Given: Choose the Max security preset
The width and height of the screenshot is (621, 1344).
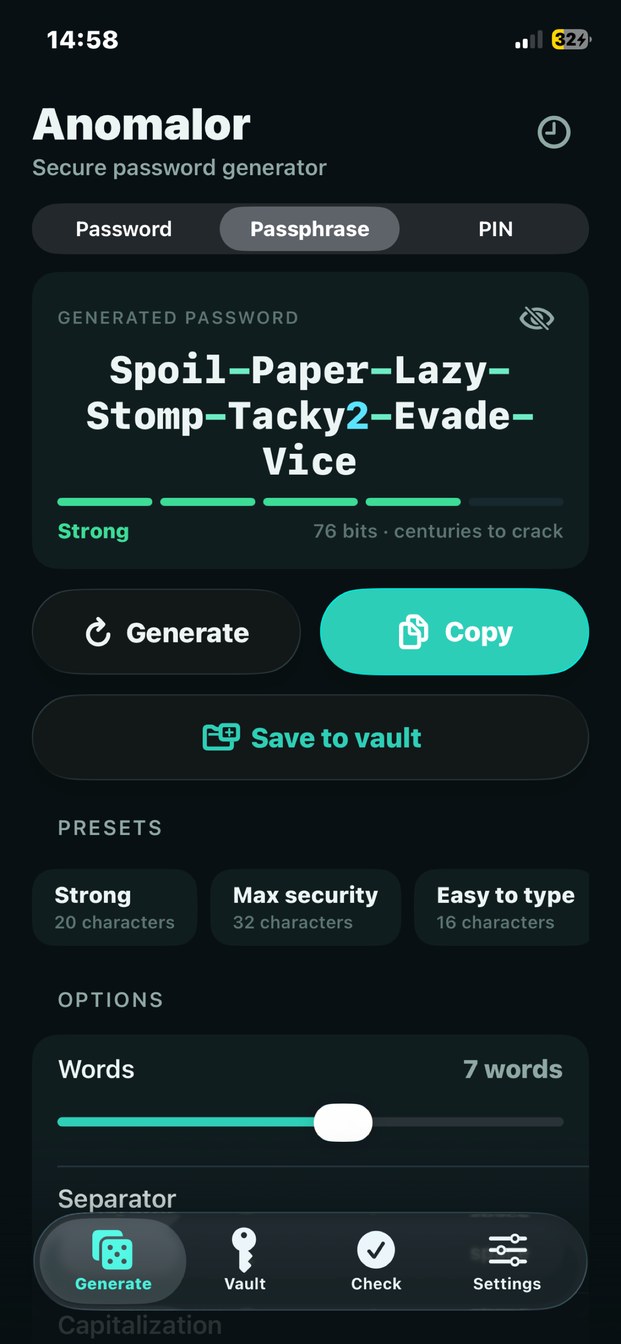Looking at the screenshot, I should [x=305, y=907].
